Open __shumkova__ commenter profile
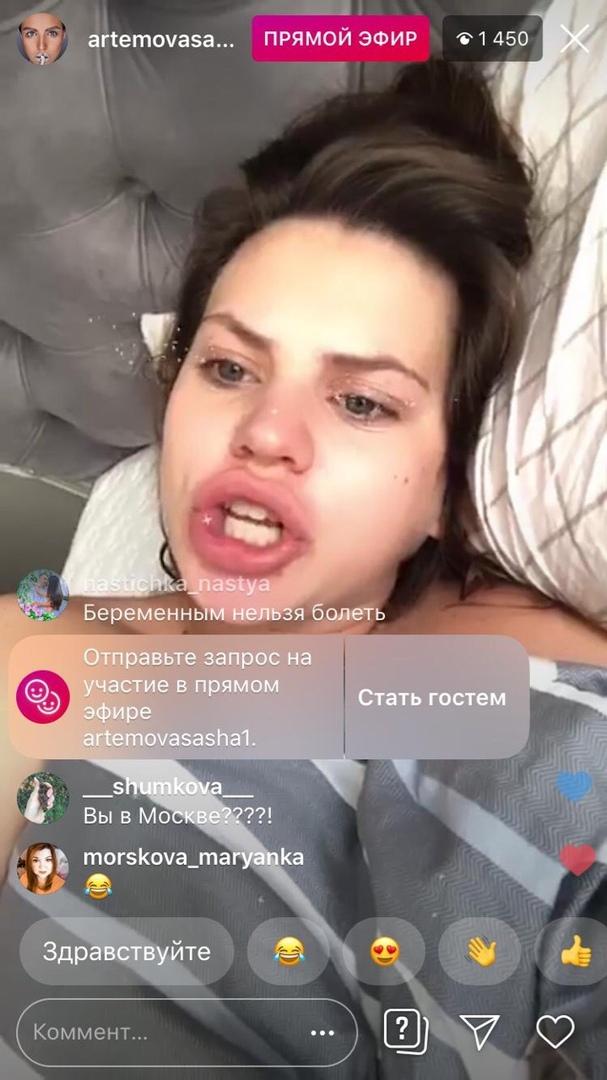This screenshot has width=607, height=1080. click(x=43, y=797)
